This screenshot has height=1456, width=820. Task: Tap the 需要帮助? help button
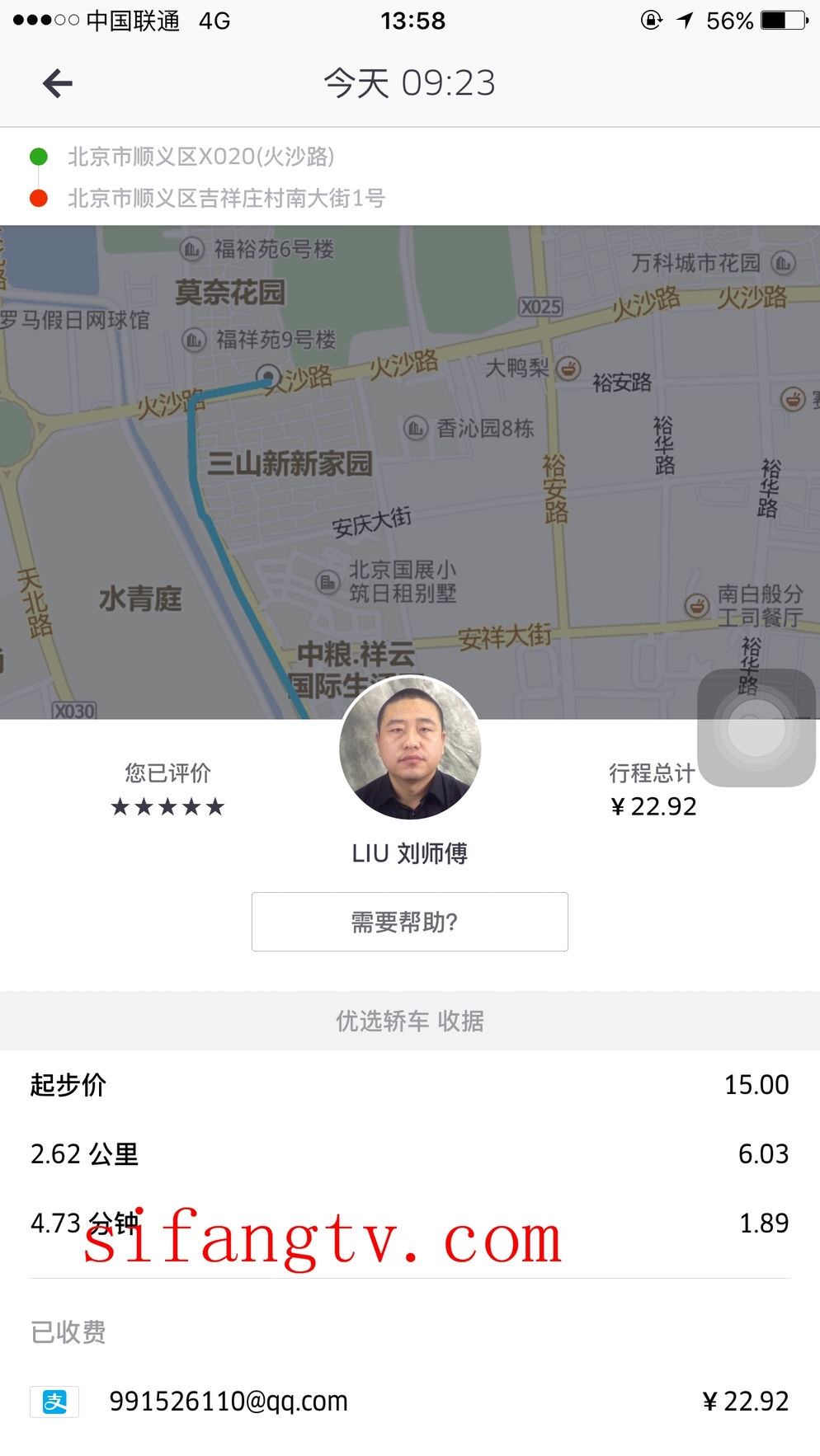click(x=409, y=922)
